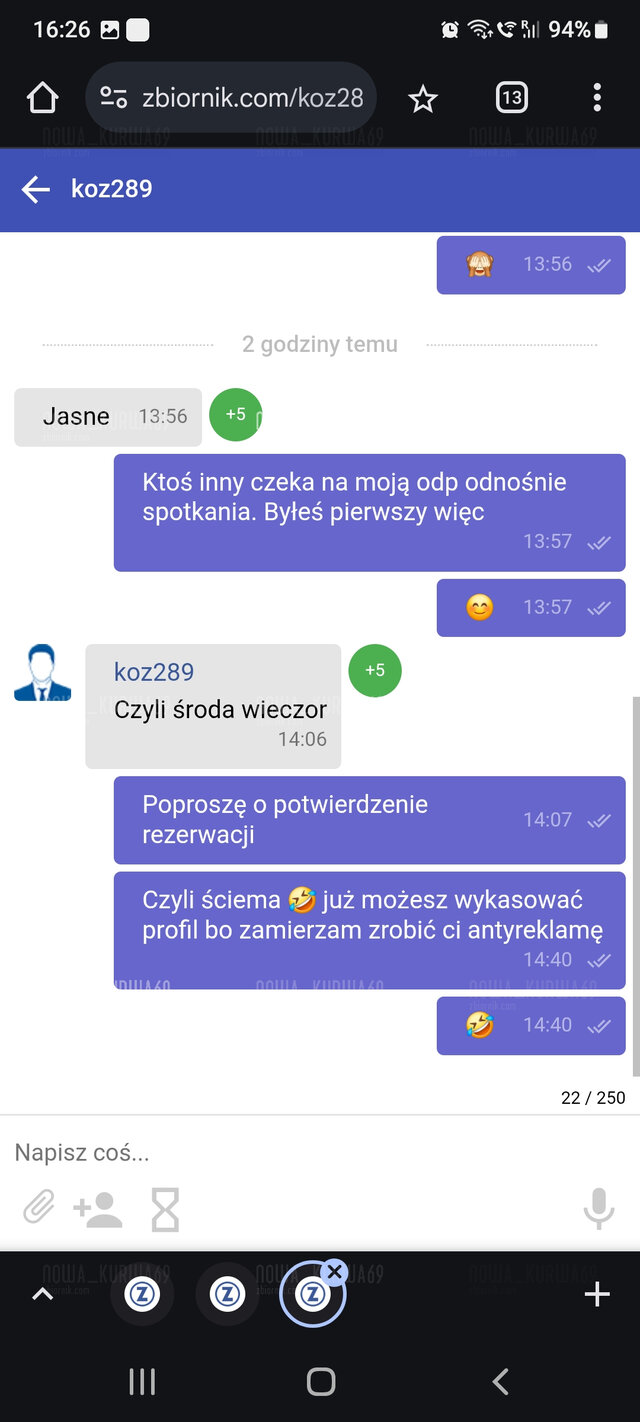This screenshot has width=640, height=1422.
Task: Attach a file with the paperclip
Action: (38, 1208)
